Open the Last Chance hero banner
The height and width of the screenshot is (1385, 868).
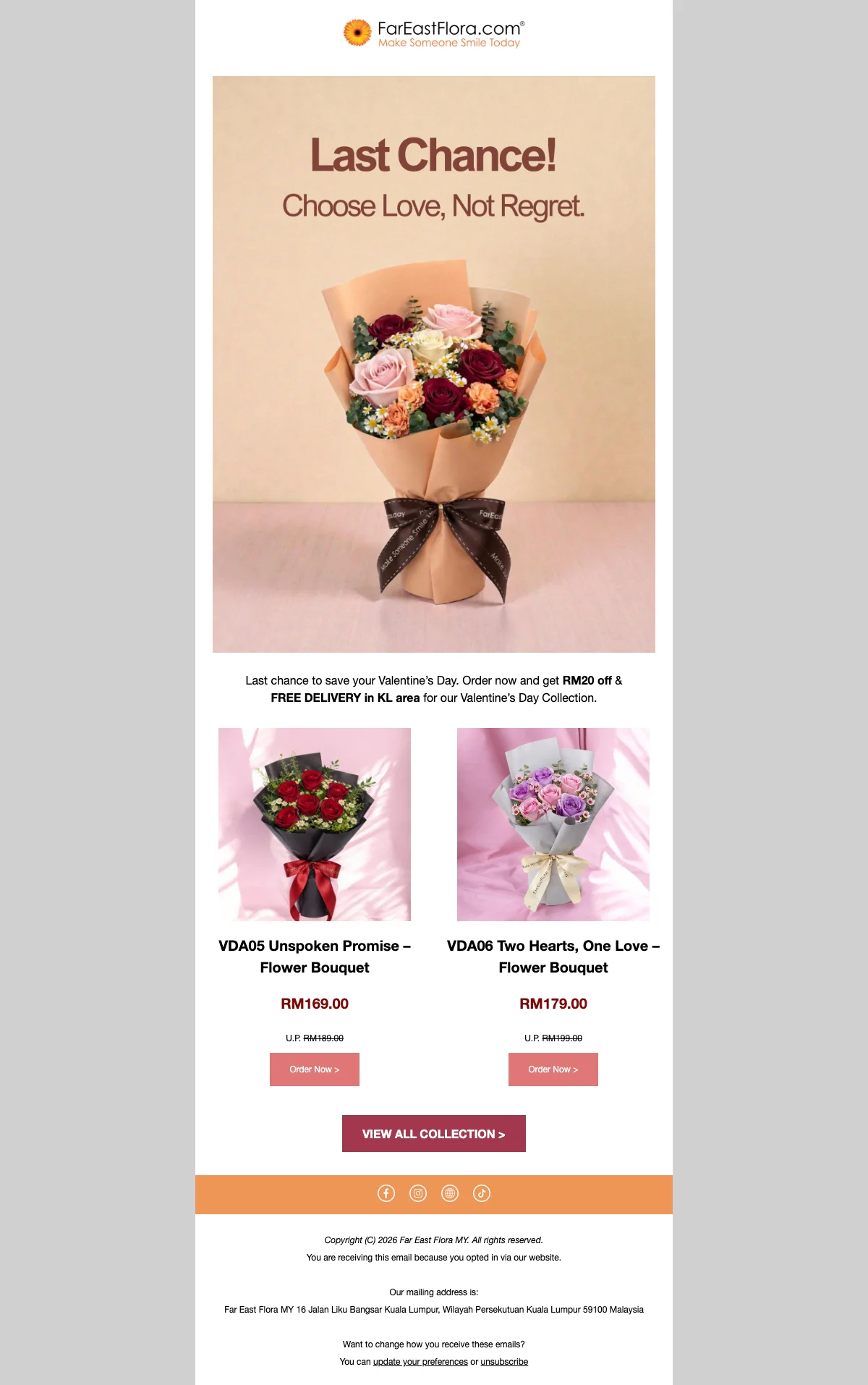[x=434, y=364]
